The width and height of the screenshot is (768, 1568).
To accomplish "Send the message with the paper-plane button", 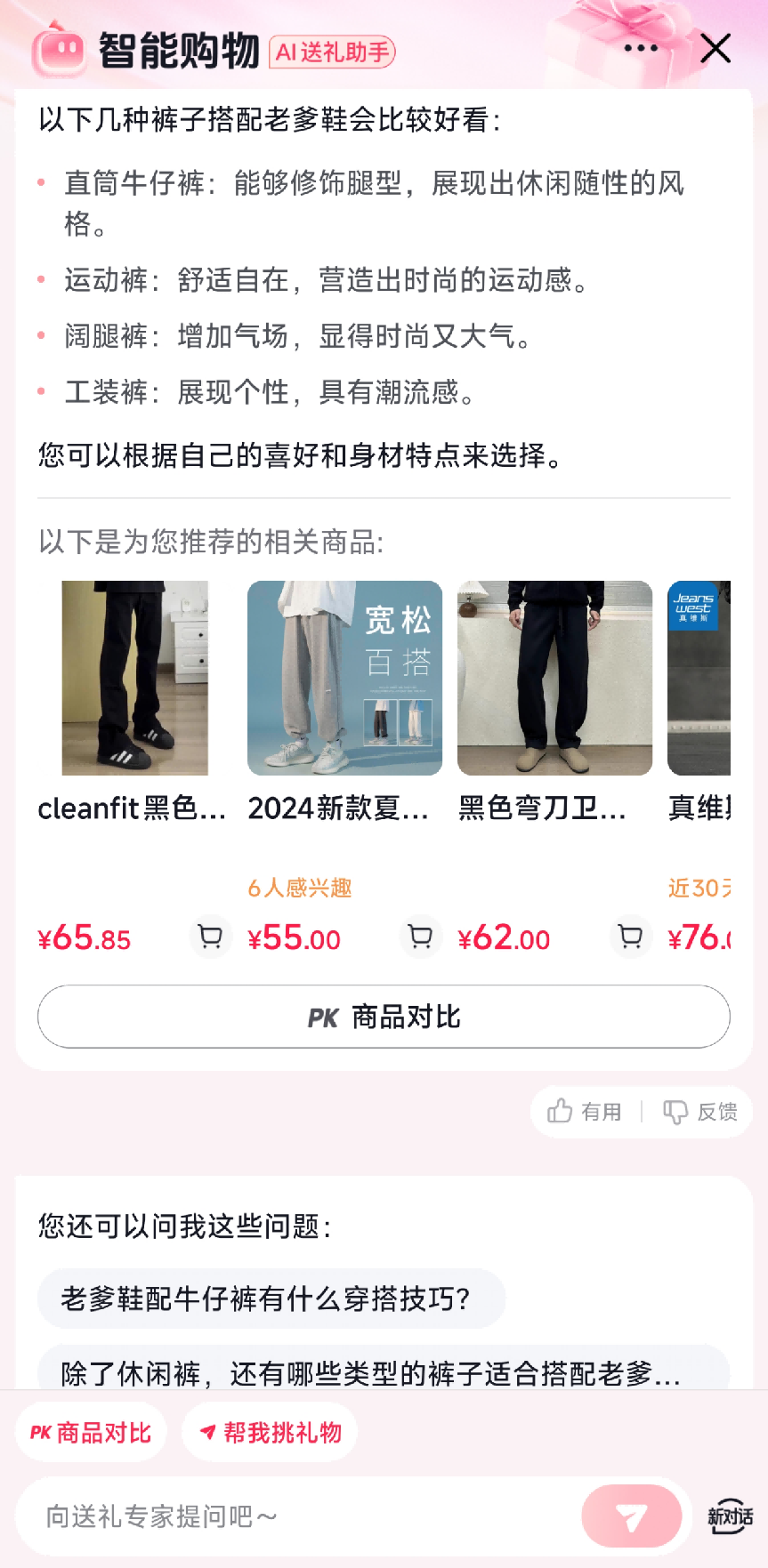I will coord(631,1516).
